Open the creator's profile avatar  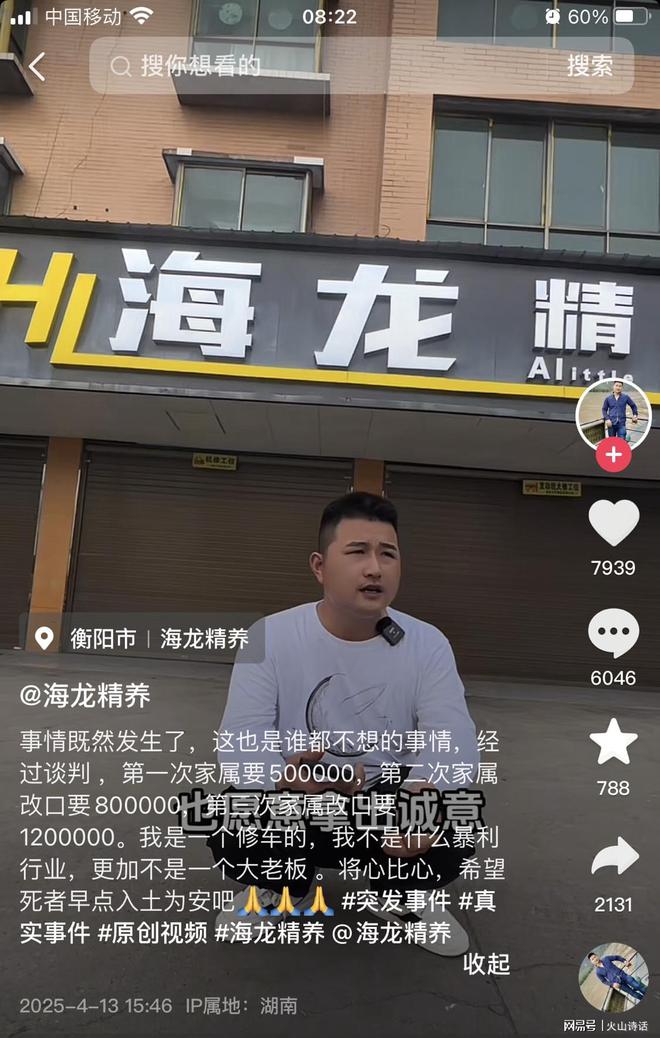point(613,415)
